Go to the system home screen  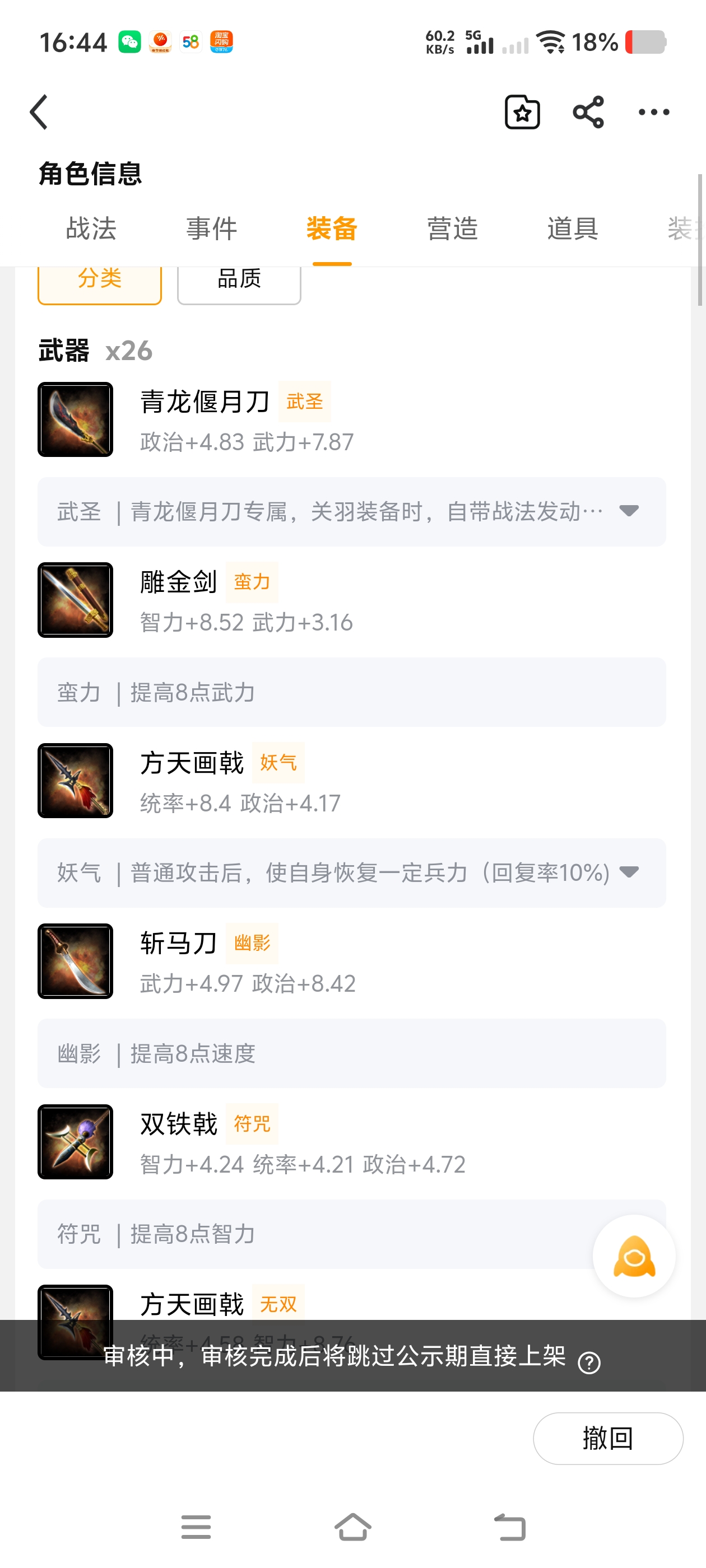pos(352,1527)
